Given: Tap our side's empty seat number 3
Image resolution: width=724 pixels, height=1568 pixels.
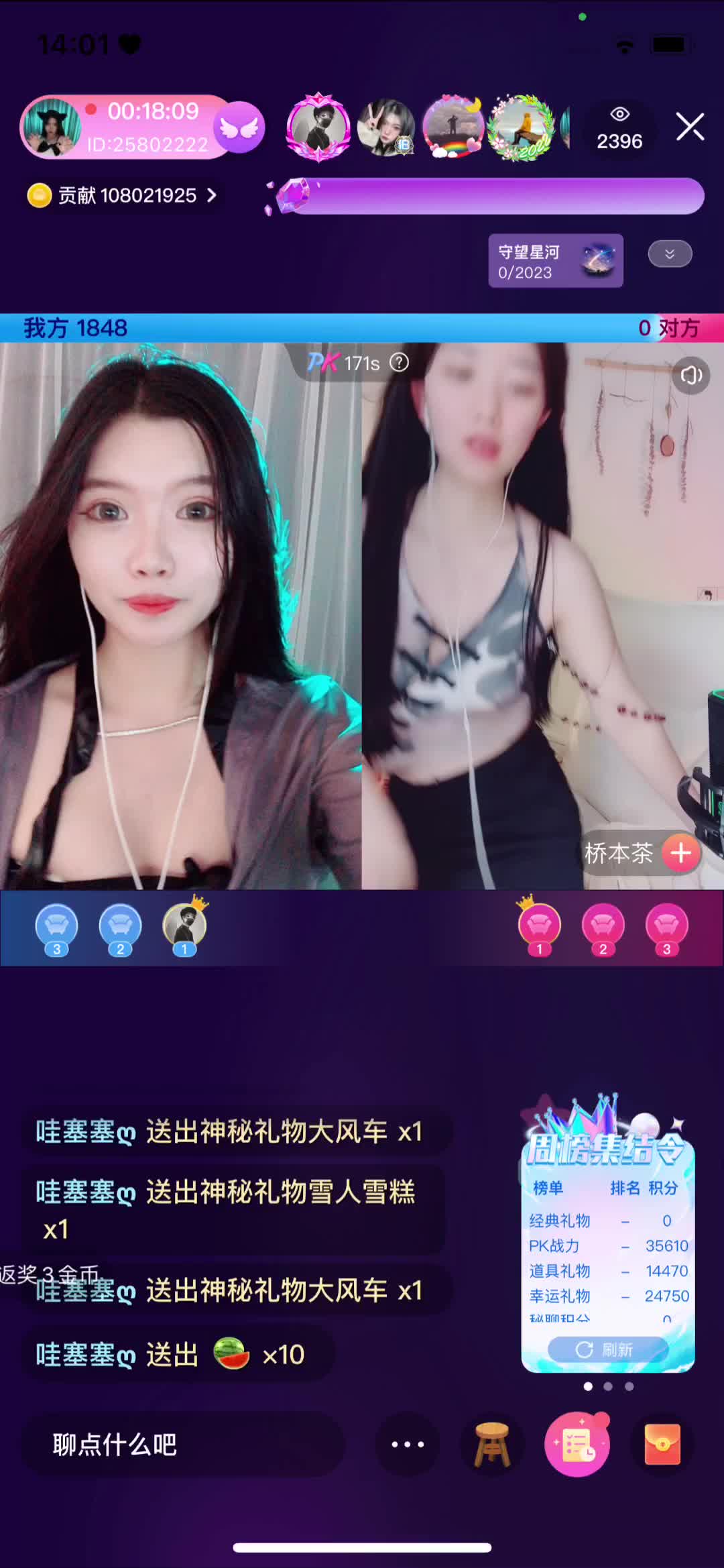Looking at the screenshot, I should point(57,927).
